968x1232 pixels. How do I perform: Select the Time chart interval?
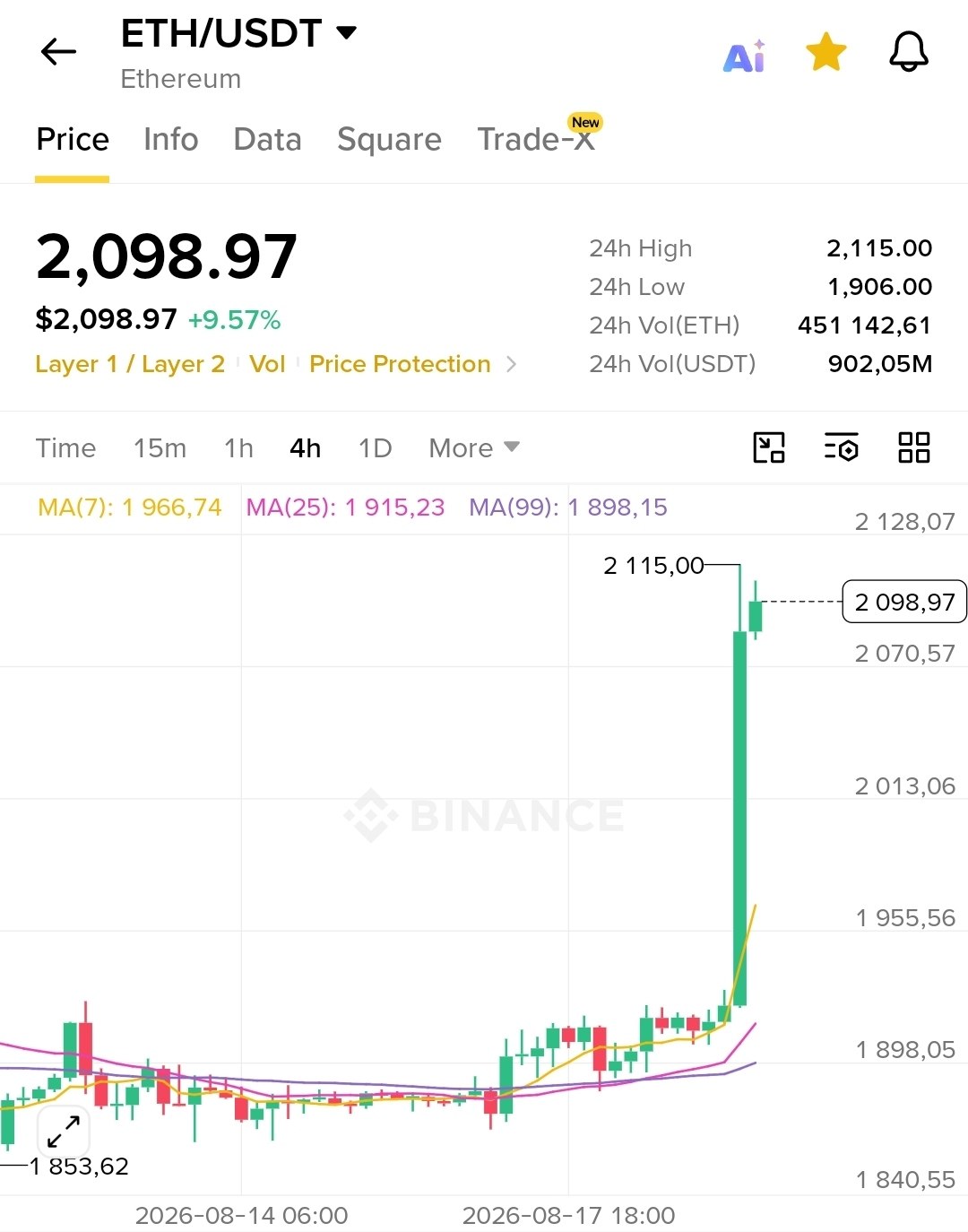point(65,448)
